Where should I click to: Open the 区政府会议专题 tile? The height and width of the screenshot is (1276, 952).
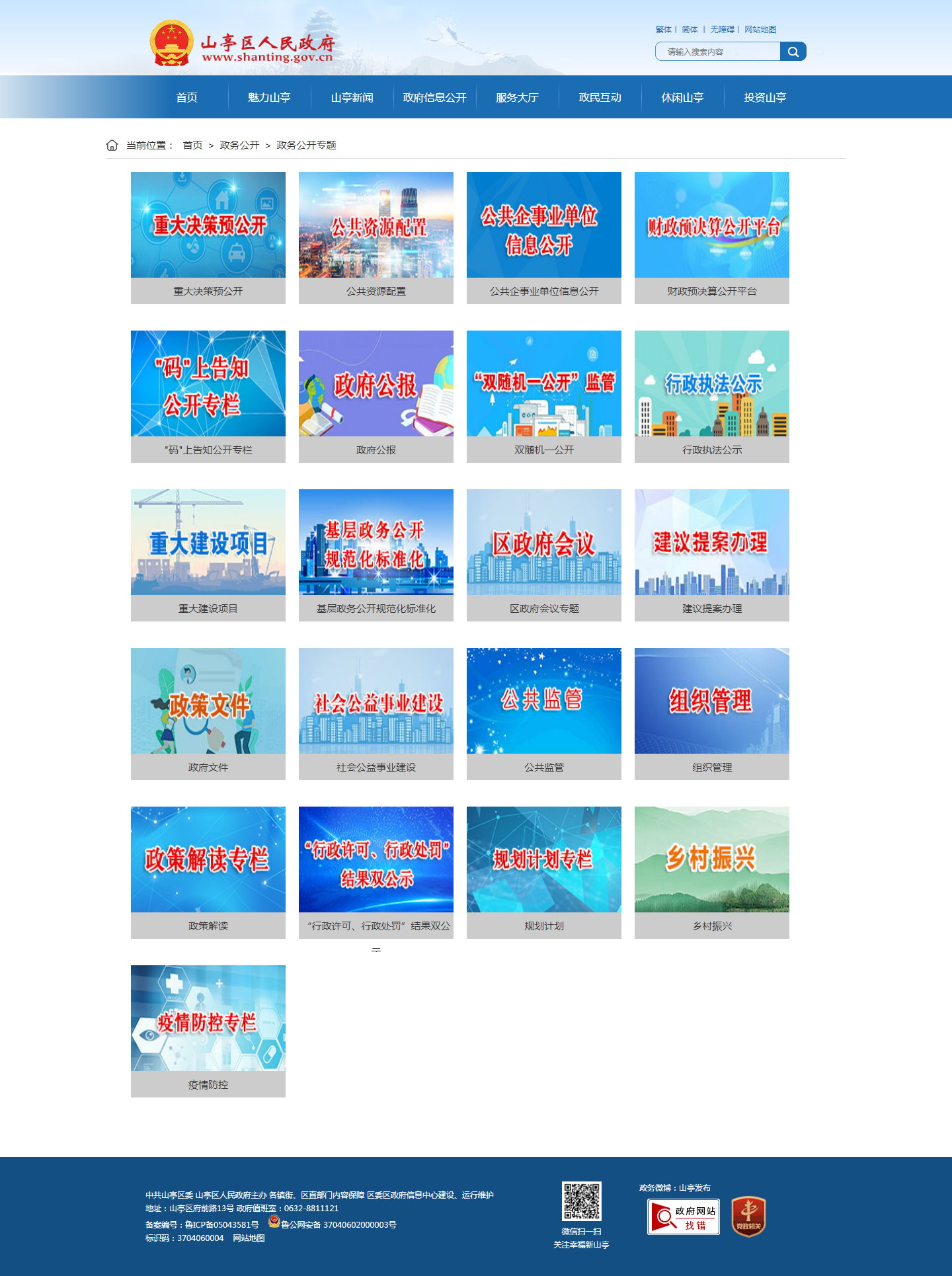544,555
